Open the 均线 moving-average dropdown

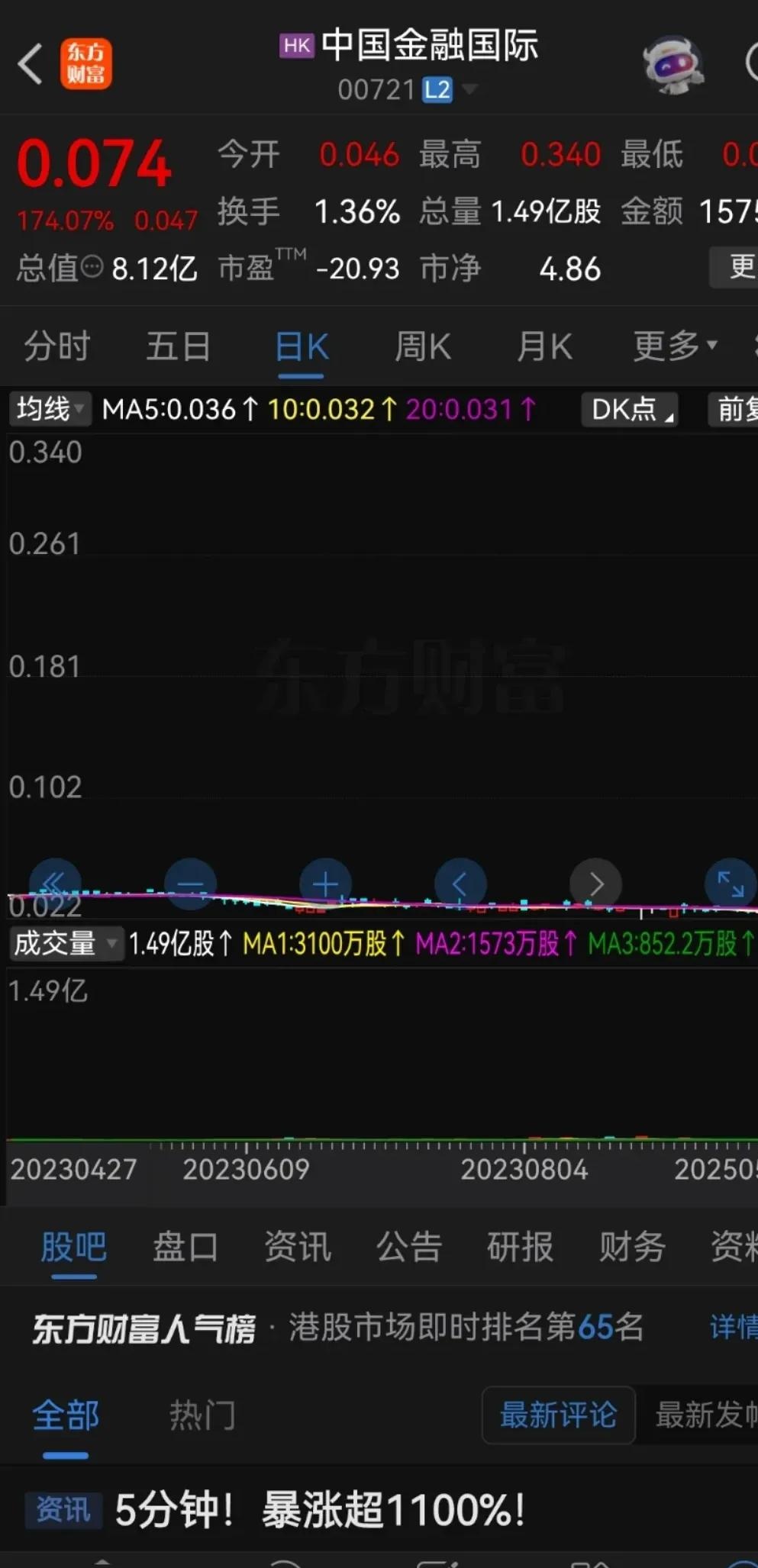coord(49,410)
